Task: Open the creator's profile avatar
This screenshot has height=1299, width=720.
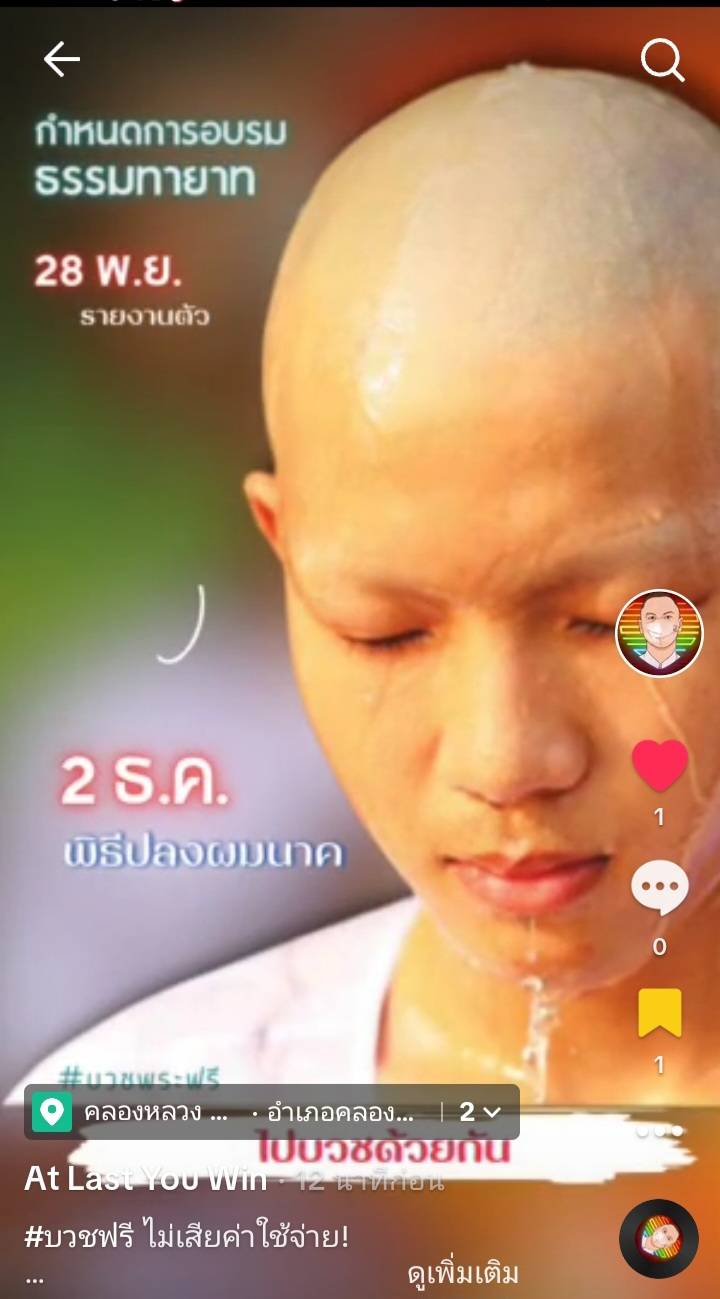Action: [659, 634]
